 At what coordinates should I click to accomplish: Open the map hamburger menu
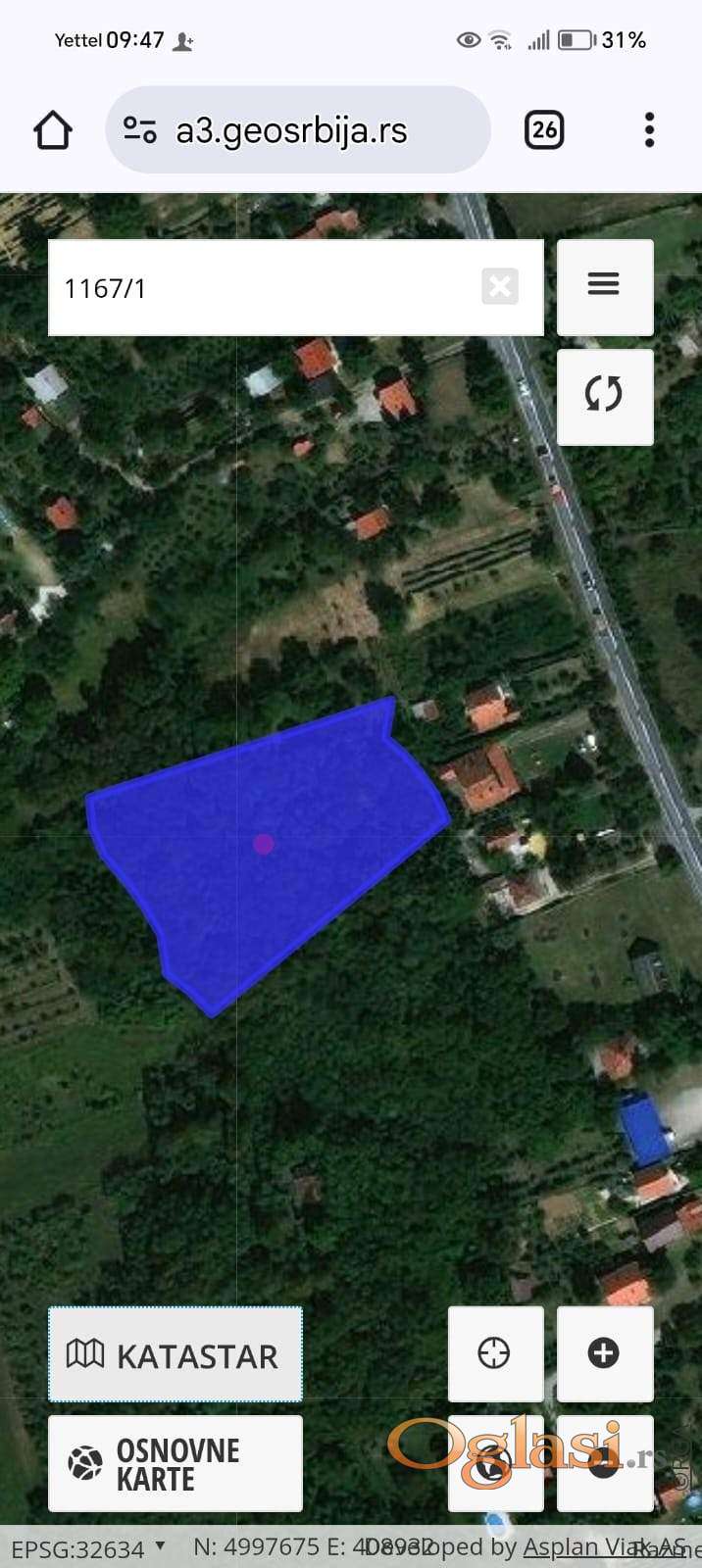tap(604, 286)
